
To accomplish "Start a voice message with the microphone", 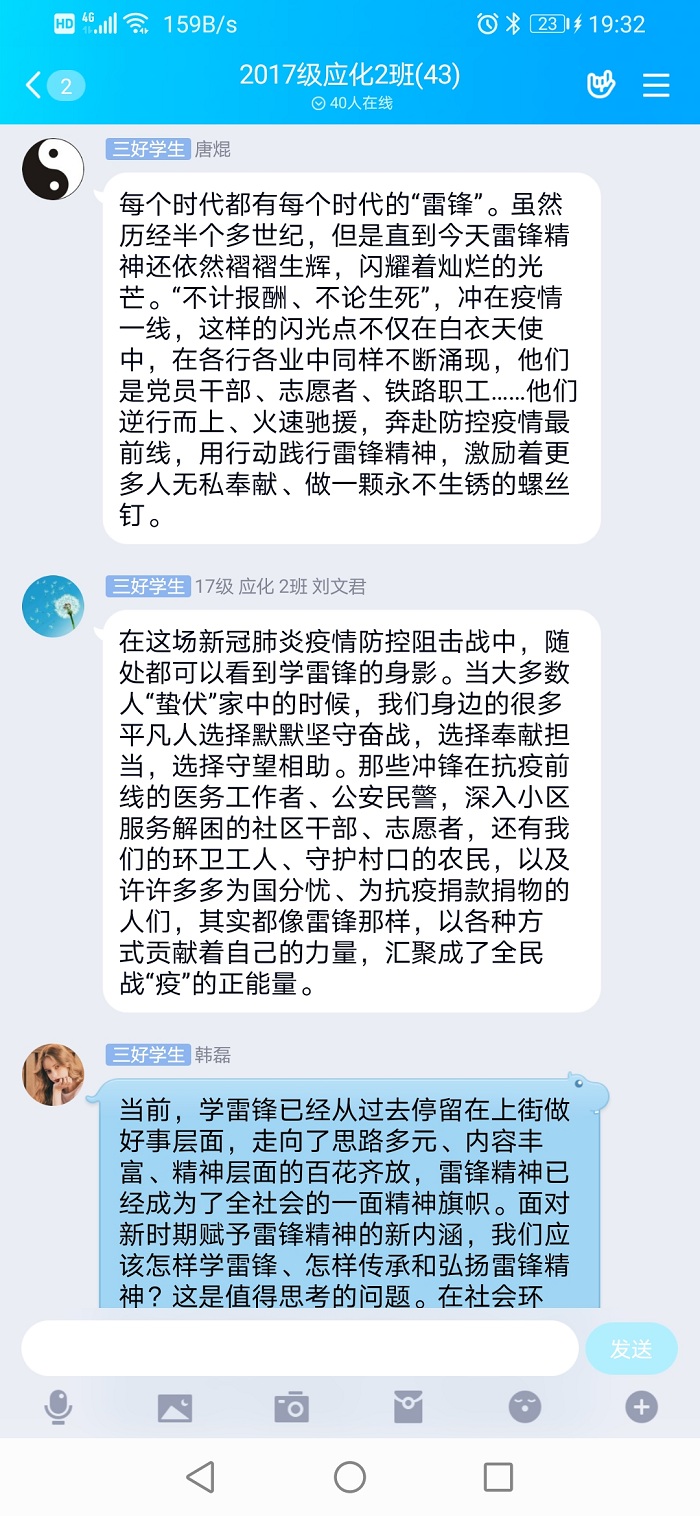I will pyautogui.click(x=58, y=1408).
